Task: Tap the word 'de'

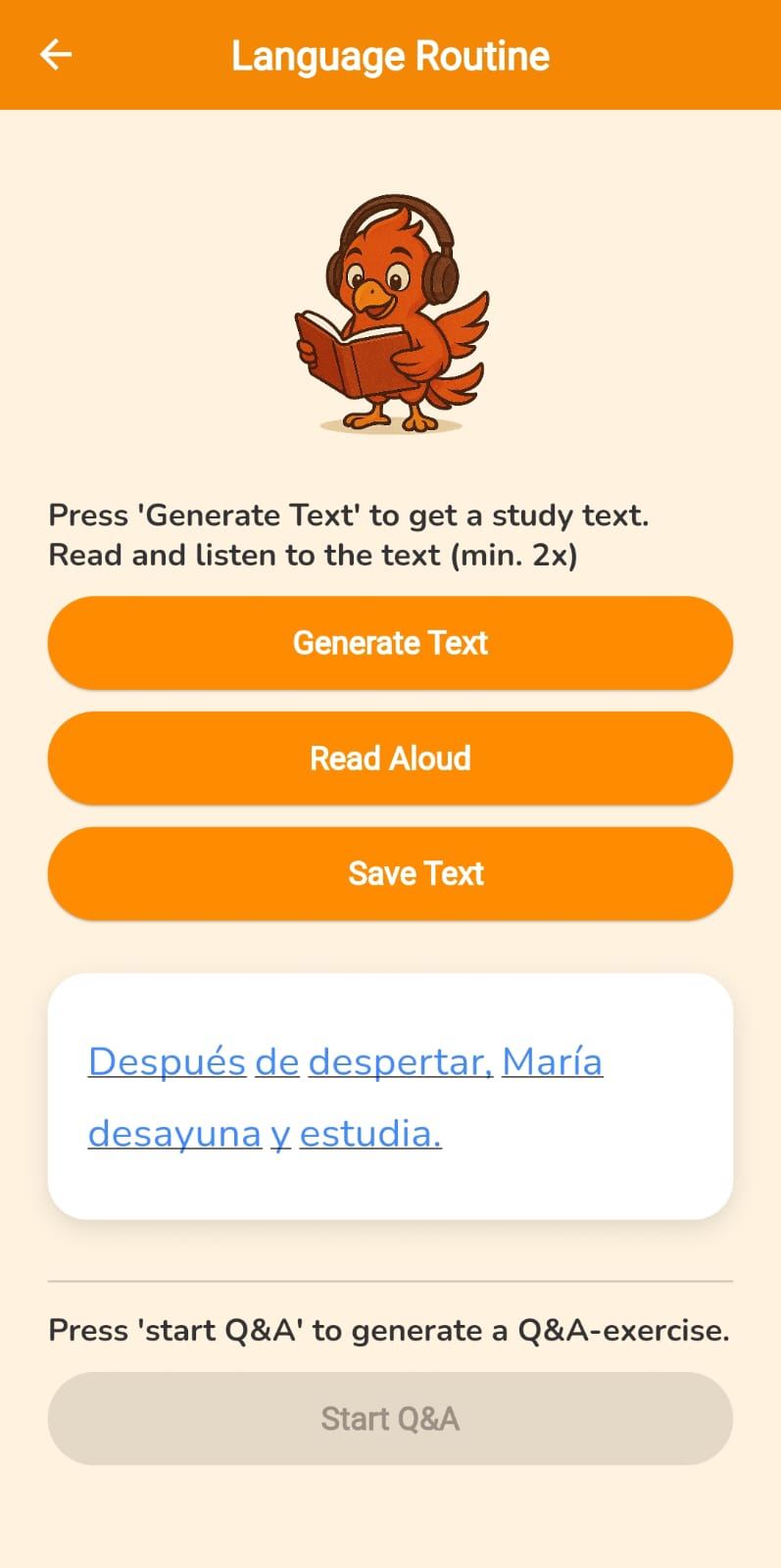Action: pyautogui.click(x=276, y=1061)
